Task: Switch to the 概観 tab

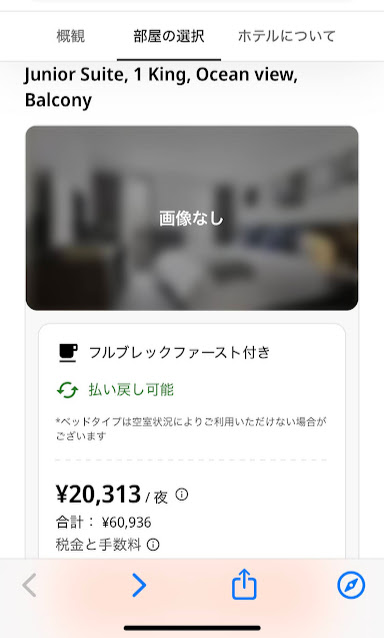Action: coord(70,36)
